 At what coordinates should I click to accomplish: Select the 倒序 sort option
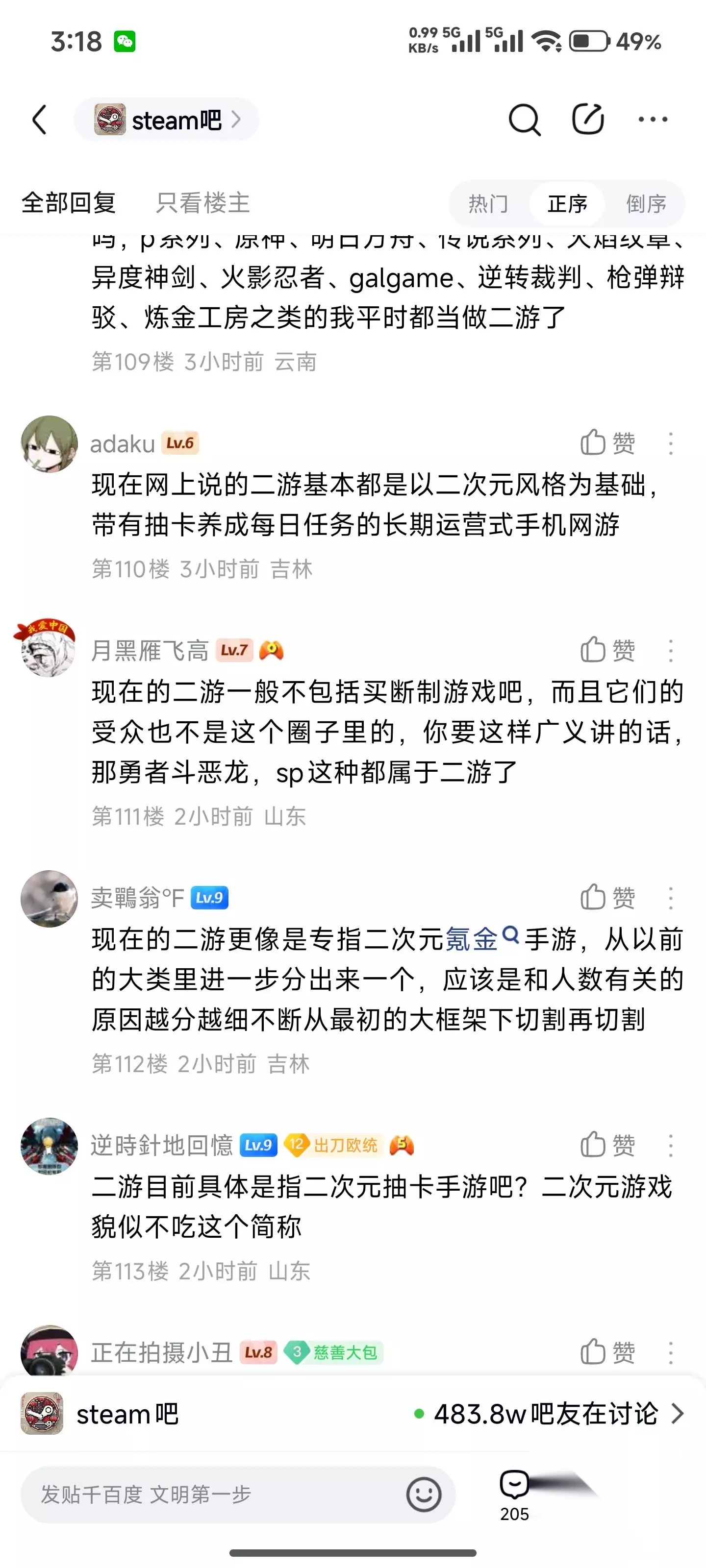click(x=646, y=203)
